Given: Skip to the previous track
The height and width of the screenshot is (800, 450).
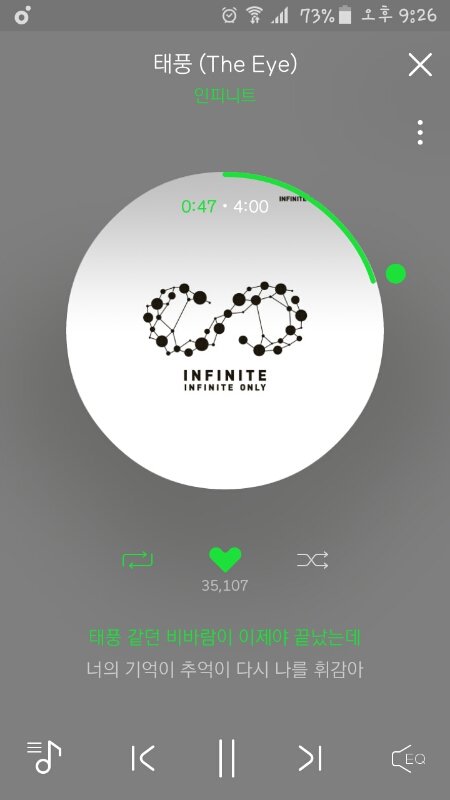Looking at the screenshot, I should pos(142,758).
